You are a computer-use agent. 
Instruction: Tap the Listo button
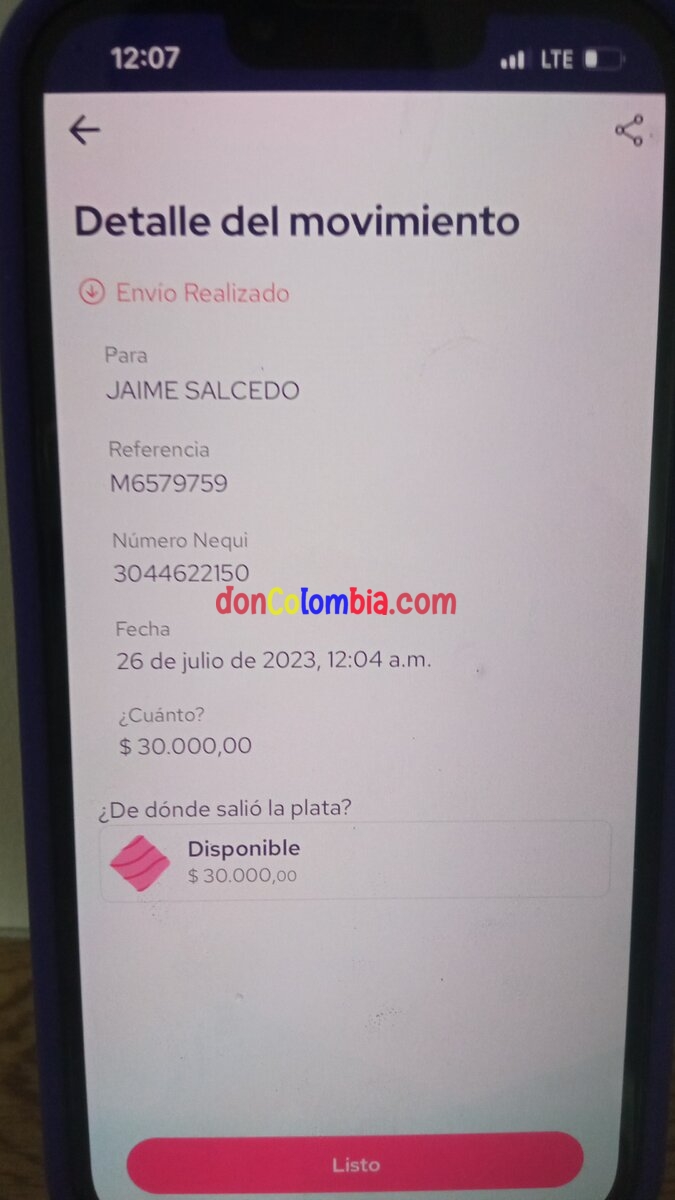[x=355, y=1164]
